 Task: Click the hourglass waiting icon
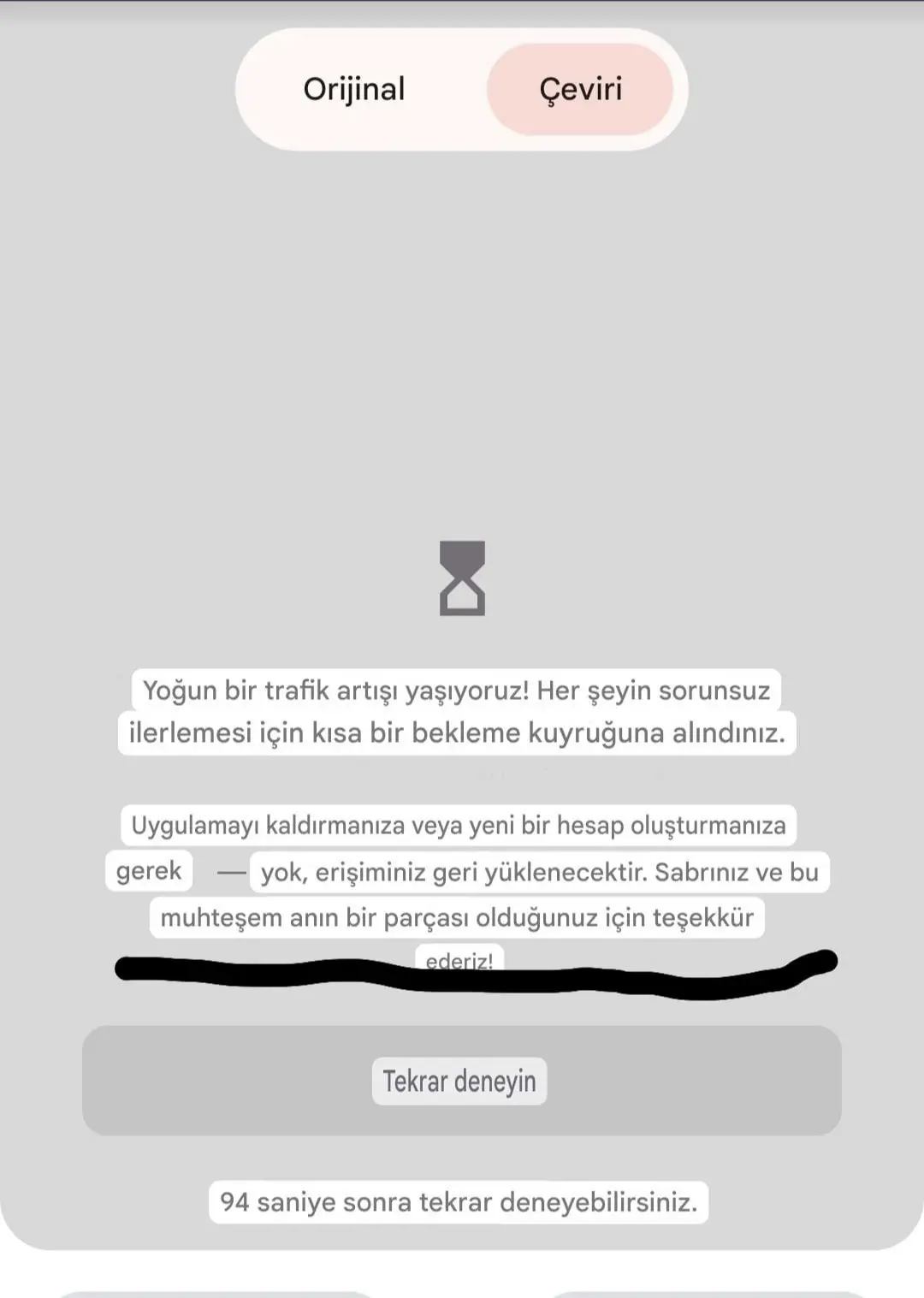(462, 578)
